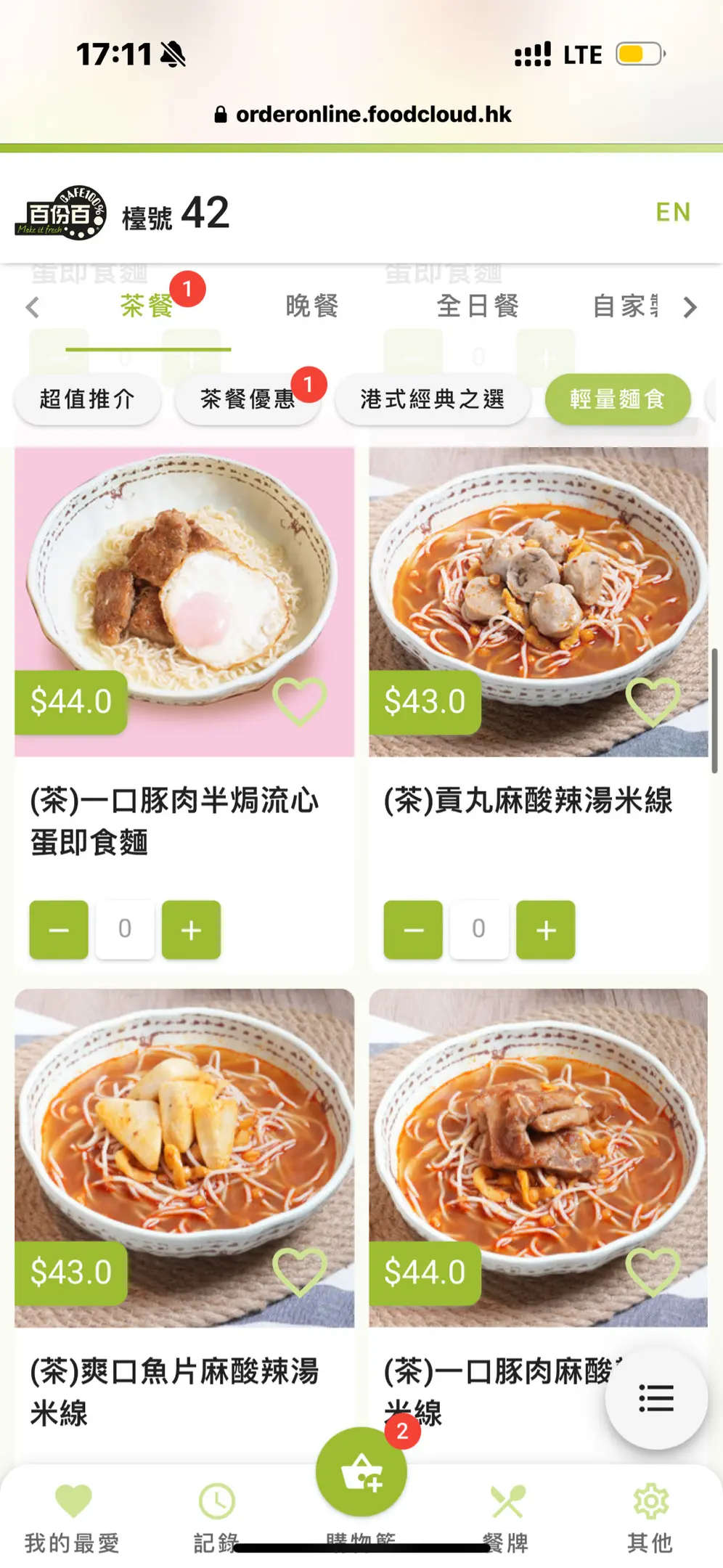Screen dimensions: 723x1568
Task: Select the 港式經典之選 chip
Action: pos(432,399)
